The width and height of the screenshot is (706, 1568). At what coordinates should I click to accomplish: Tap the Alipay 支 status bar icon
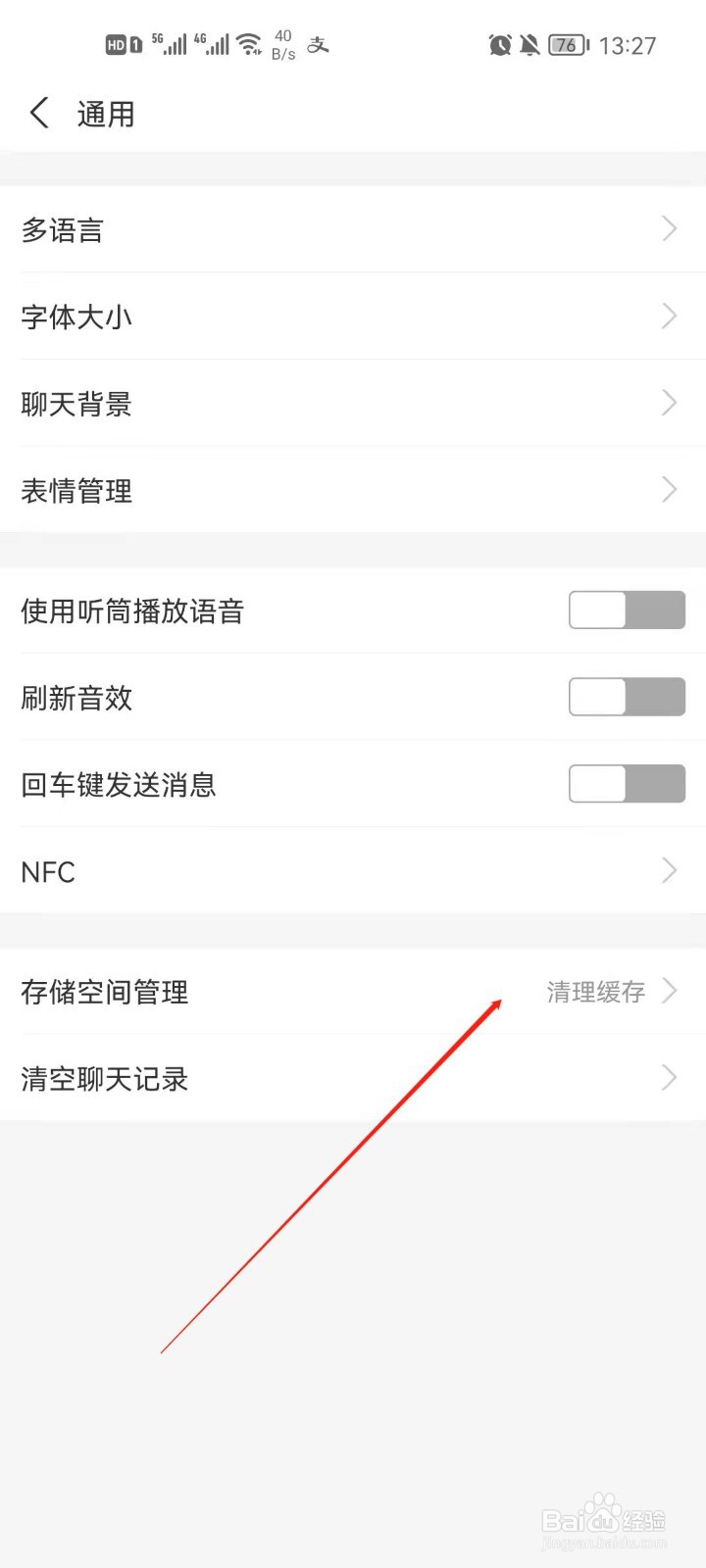tap(318, 44)
